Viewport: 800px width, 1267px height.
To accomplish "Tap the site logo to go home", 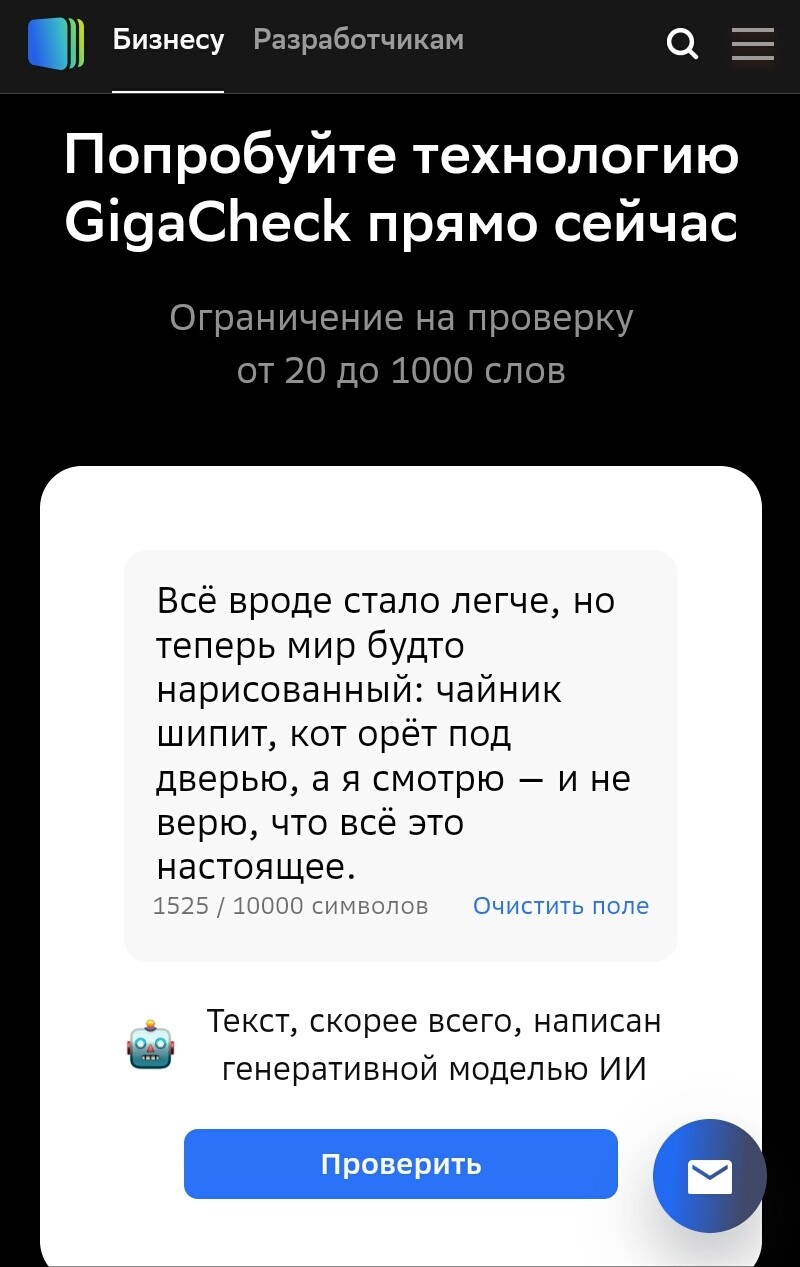I will (x=56, y=44).
